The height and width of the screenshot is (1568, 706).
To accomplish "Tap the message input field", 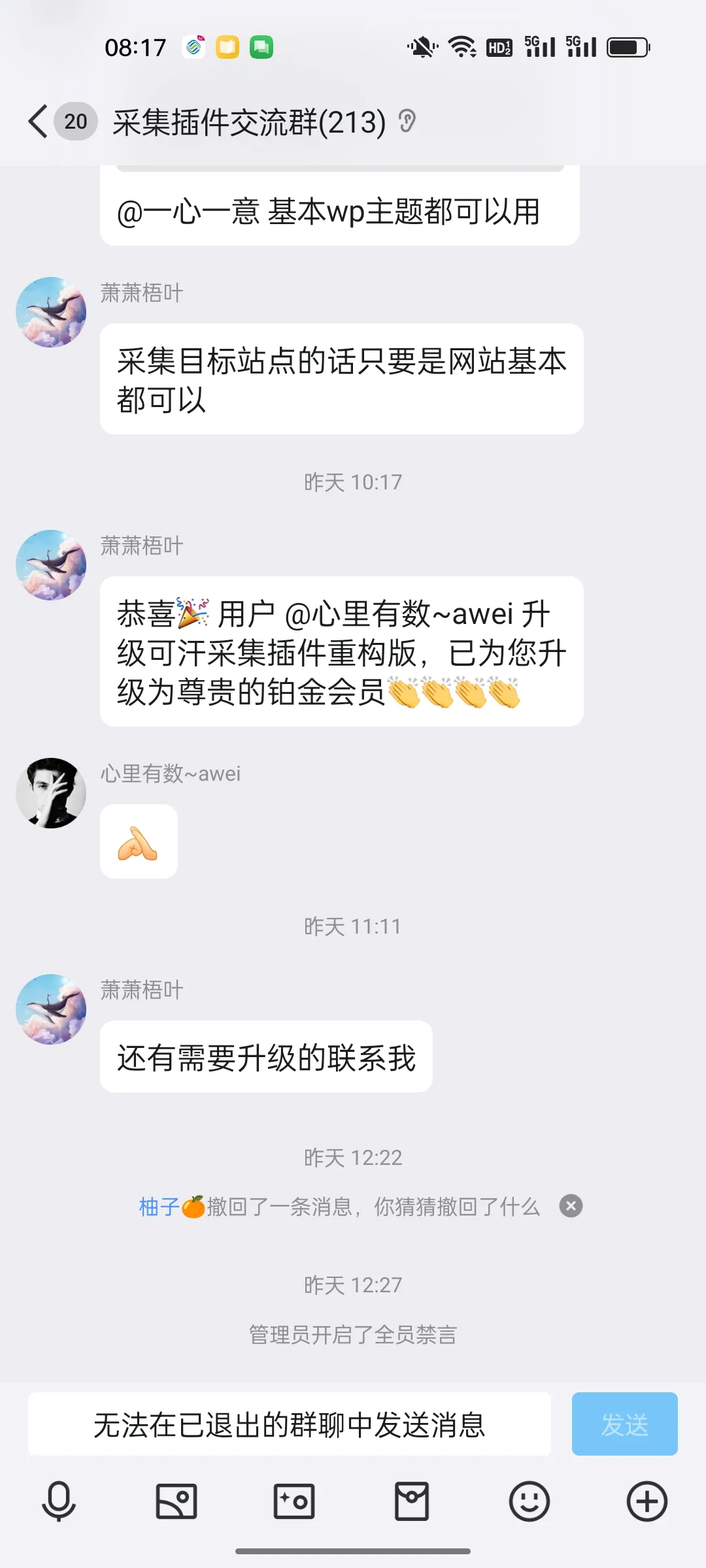I will tap(290, 1424).
